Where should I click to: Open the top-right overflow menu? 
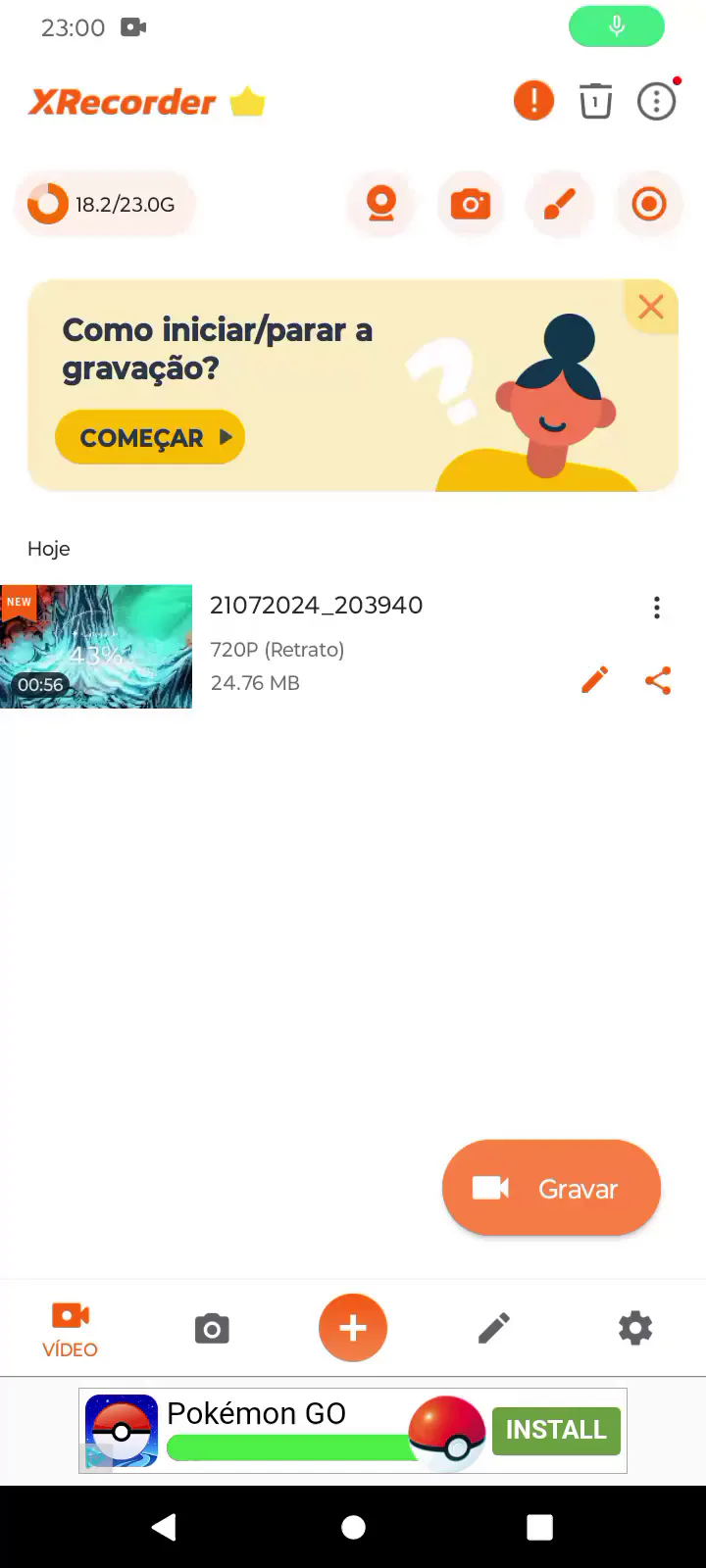pos(656,101)
